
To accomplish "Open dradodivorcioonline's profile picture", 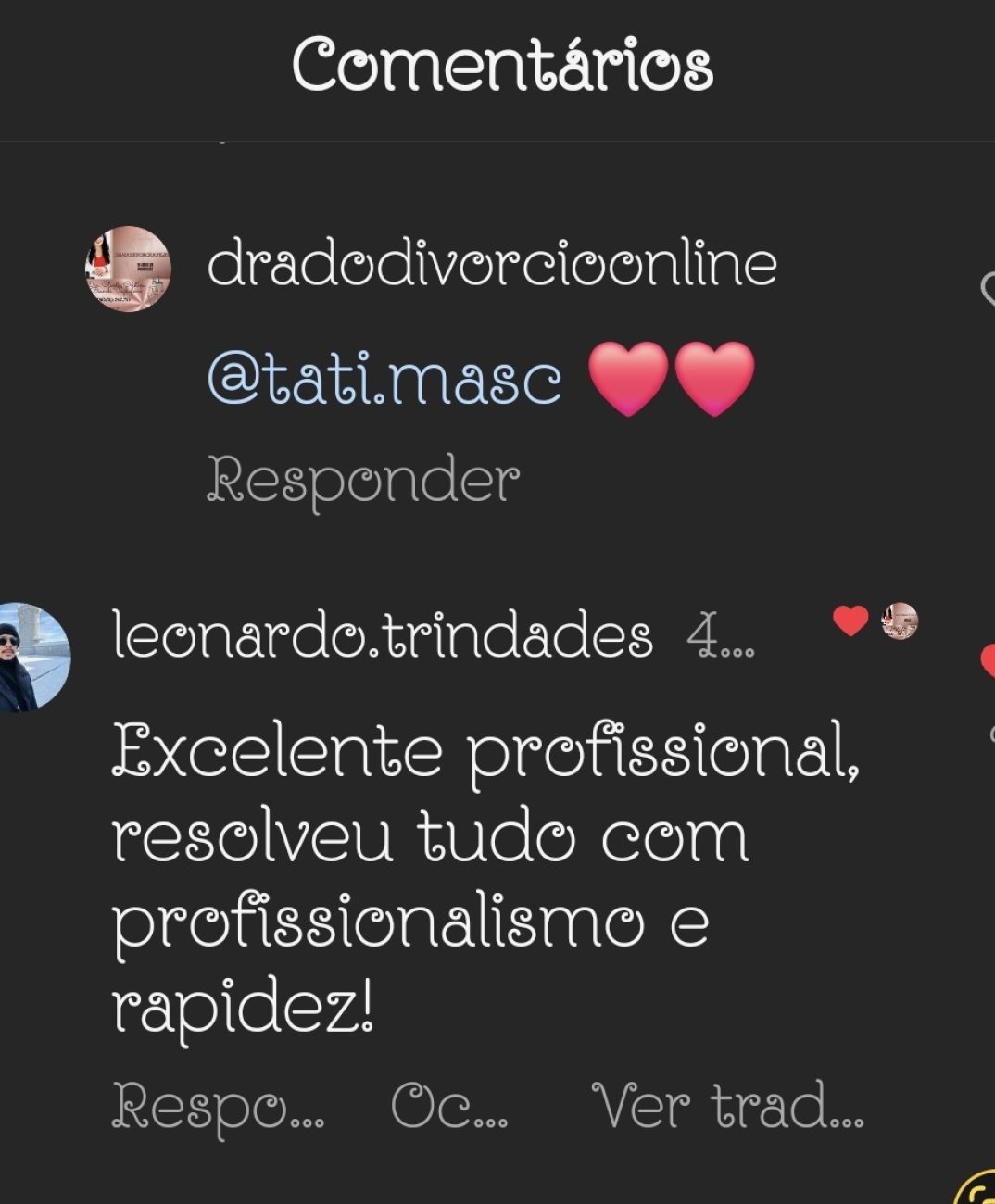I will [x=128, y=269].
